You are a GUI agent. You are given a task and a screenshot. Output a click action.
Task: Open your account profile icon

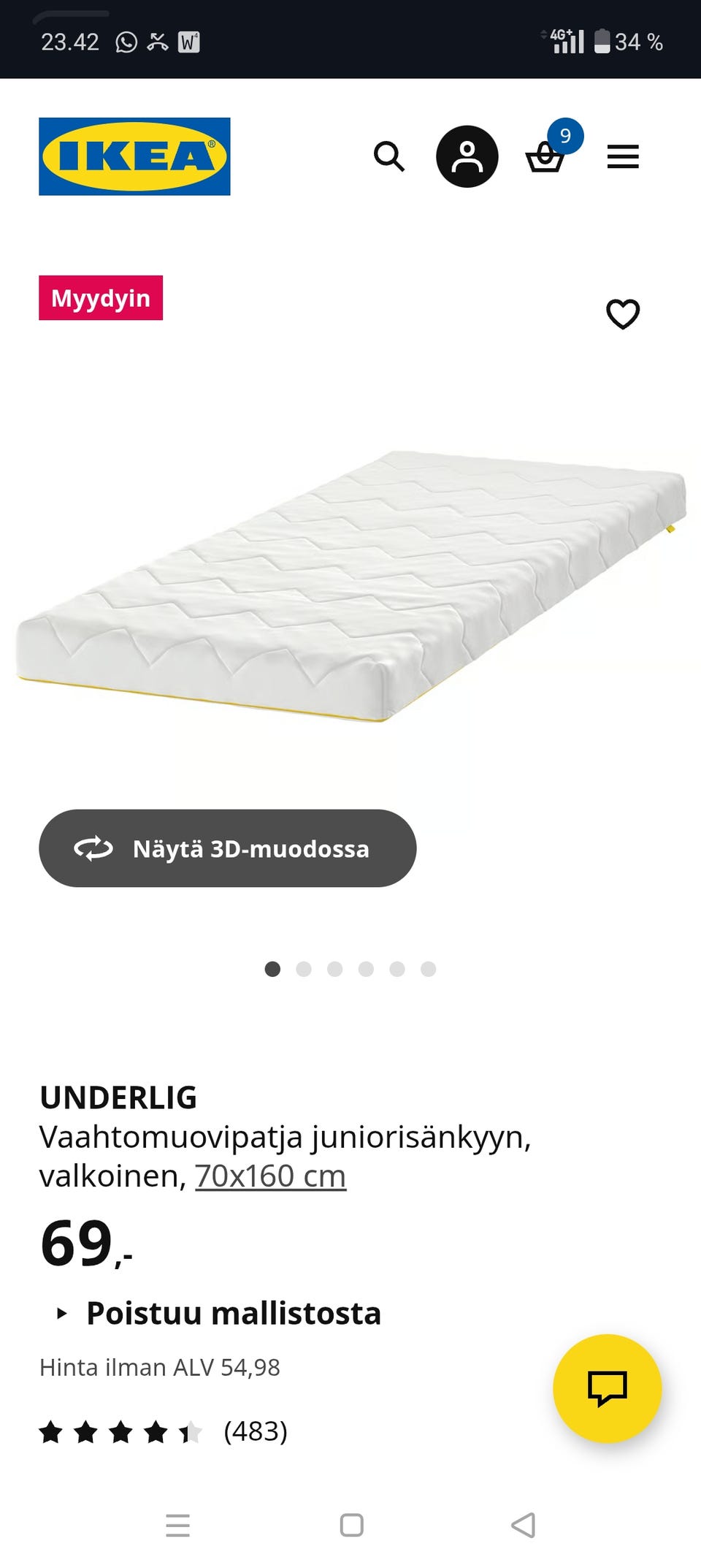467,156
